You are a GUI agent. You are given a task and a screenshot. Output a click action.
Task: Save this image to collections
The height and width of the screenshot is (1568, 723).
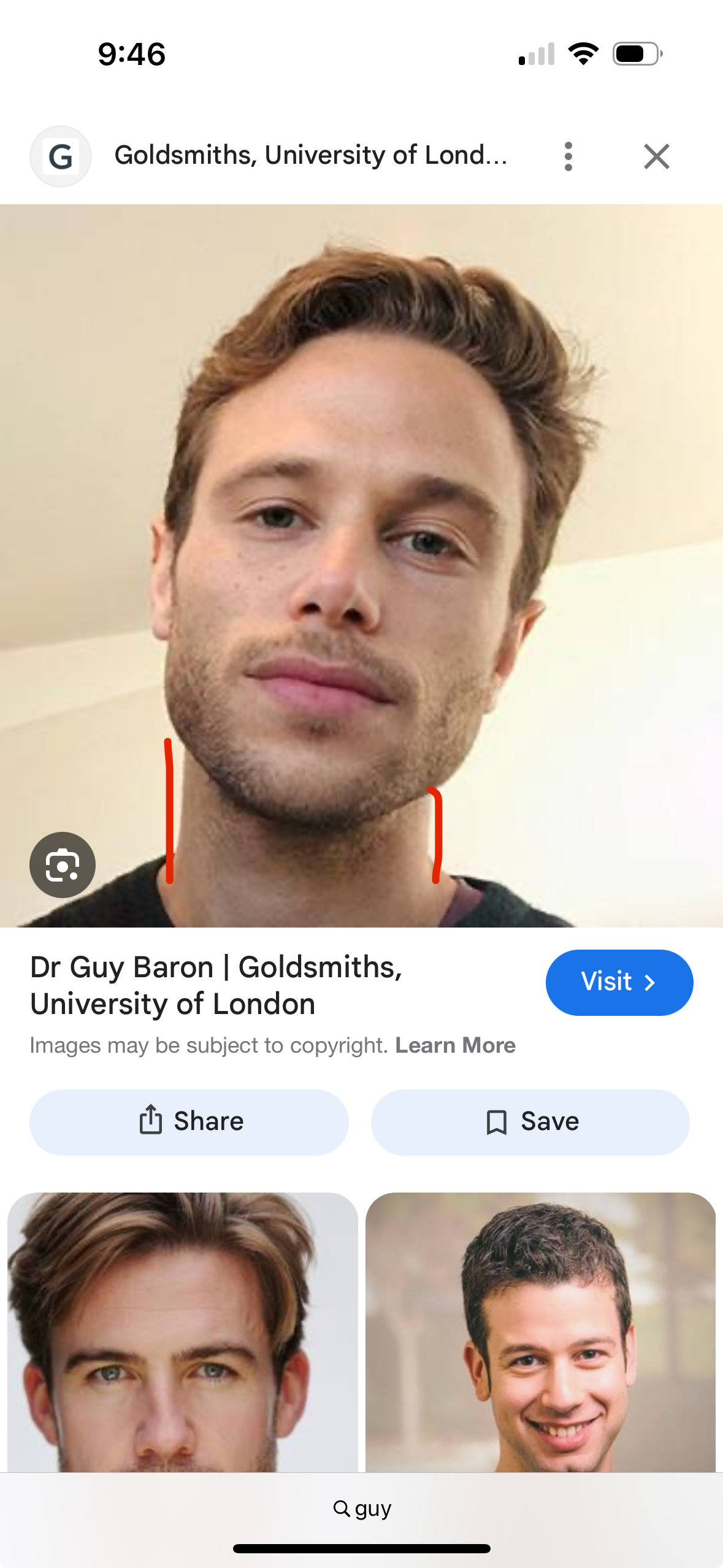click(x=530, y=1122)
